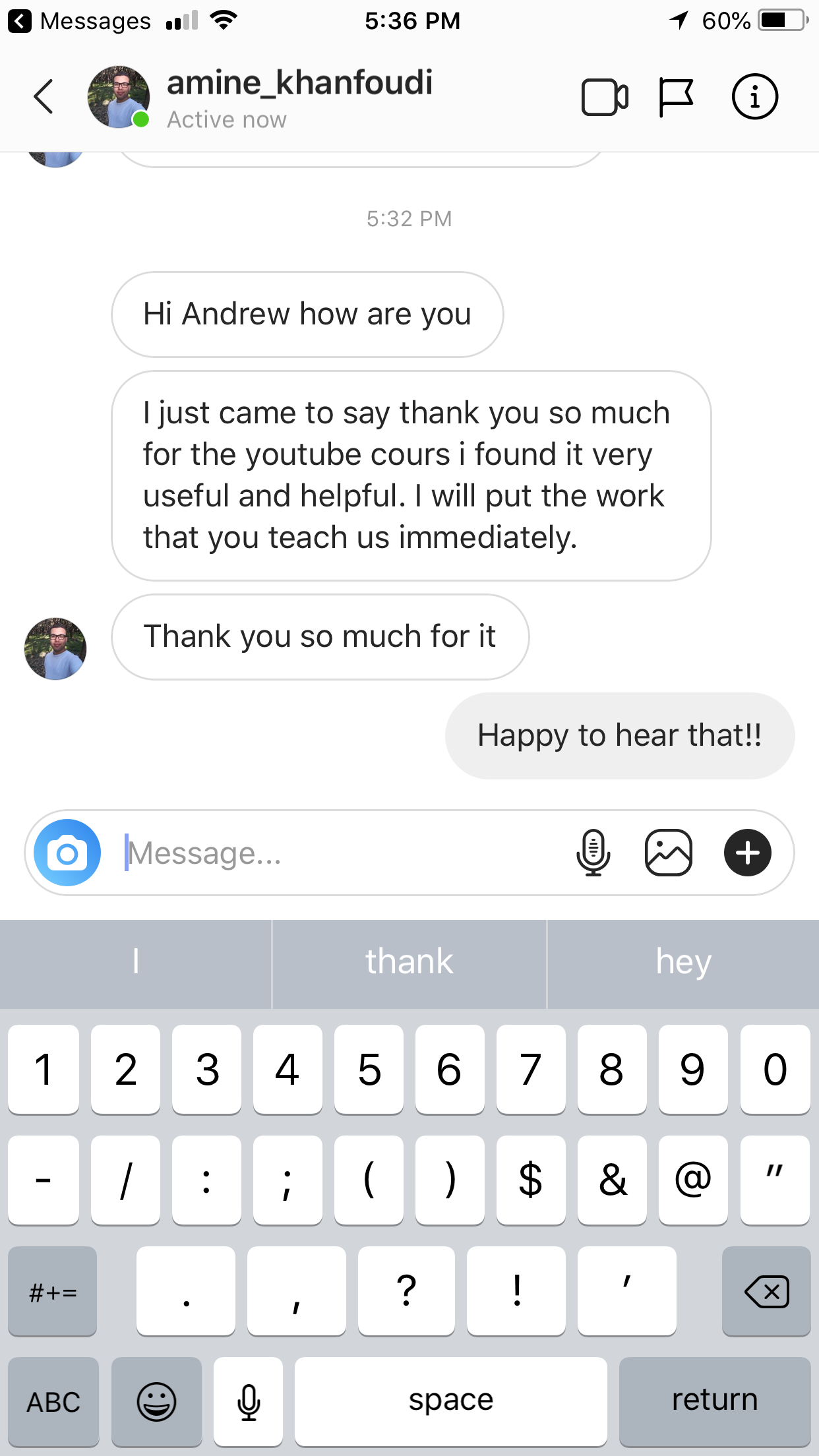This screenshot has height=1456, width=819.
Task: Record a voice message
Action: tap(593, 853)
